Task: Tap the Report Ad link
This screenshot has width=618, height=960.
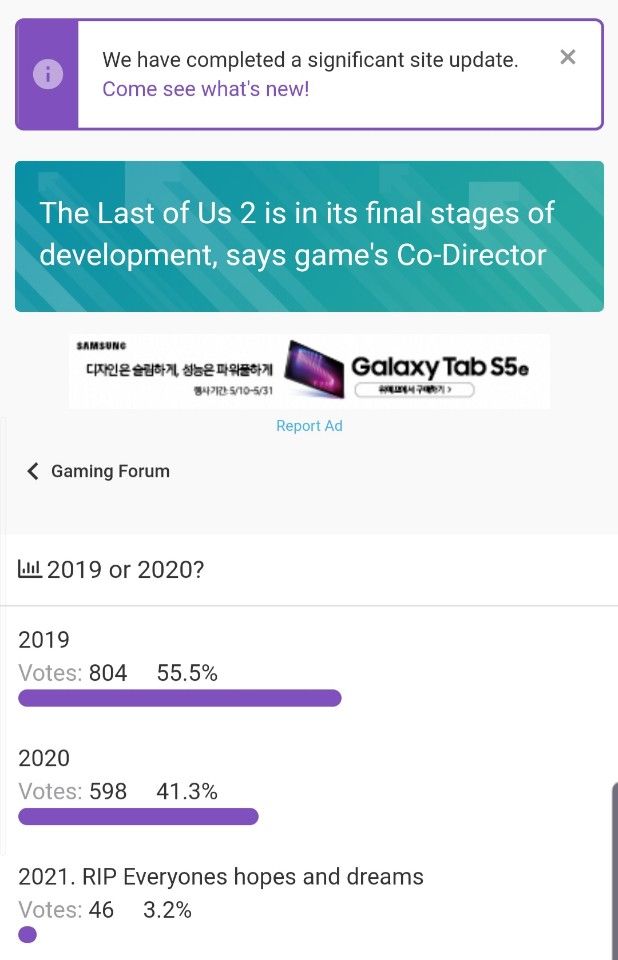Action: (x=309, y=426)
